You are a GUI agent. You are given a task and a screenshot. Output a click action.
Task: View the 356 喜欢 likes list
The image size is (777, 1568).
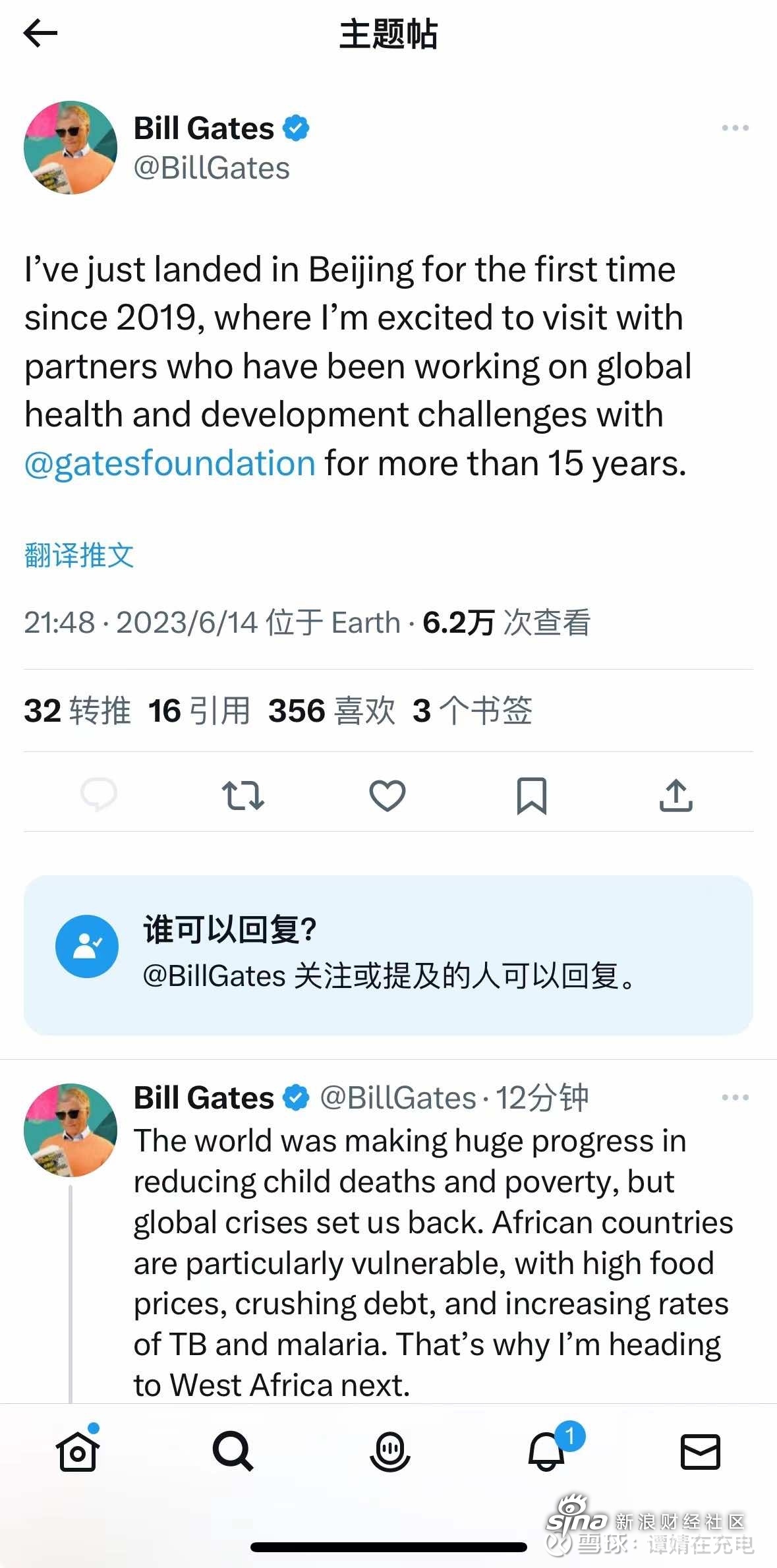(331, 711)
